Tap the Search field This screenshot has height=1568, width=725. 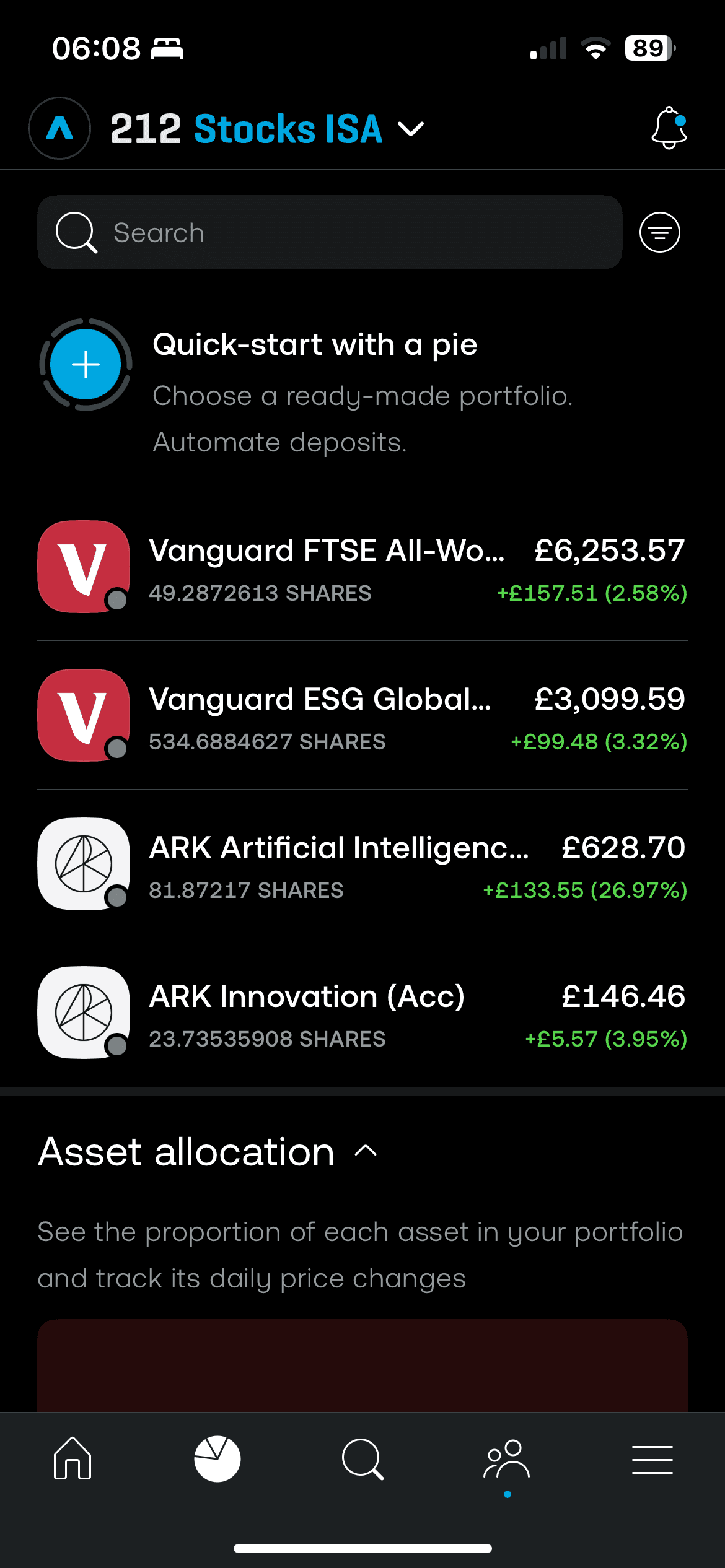pos(330,233)
